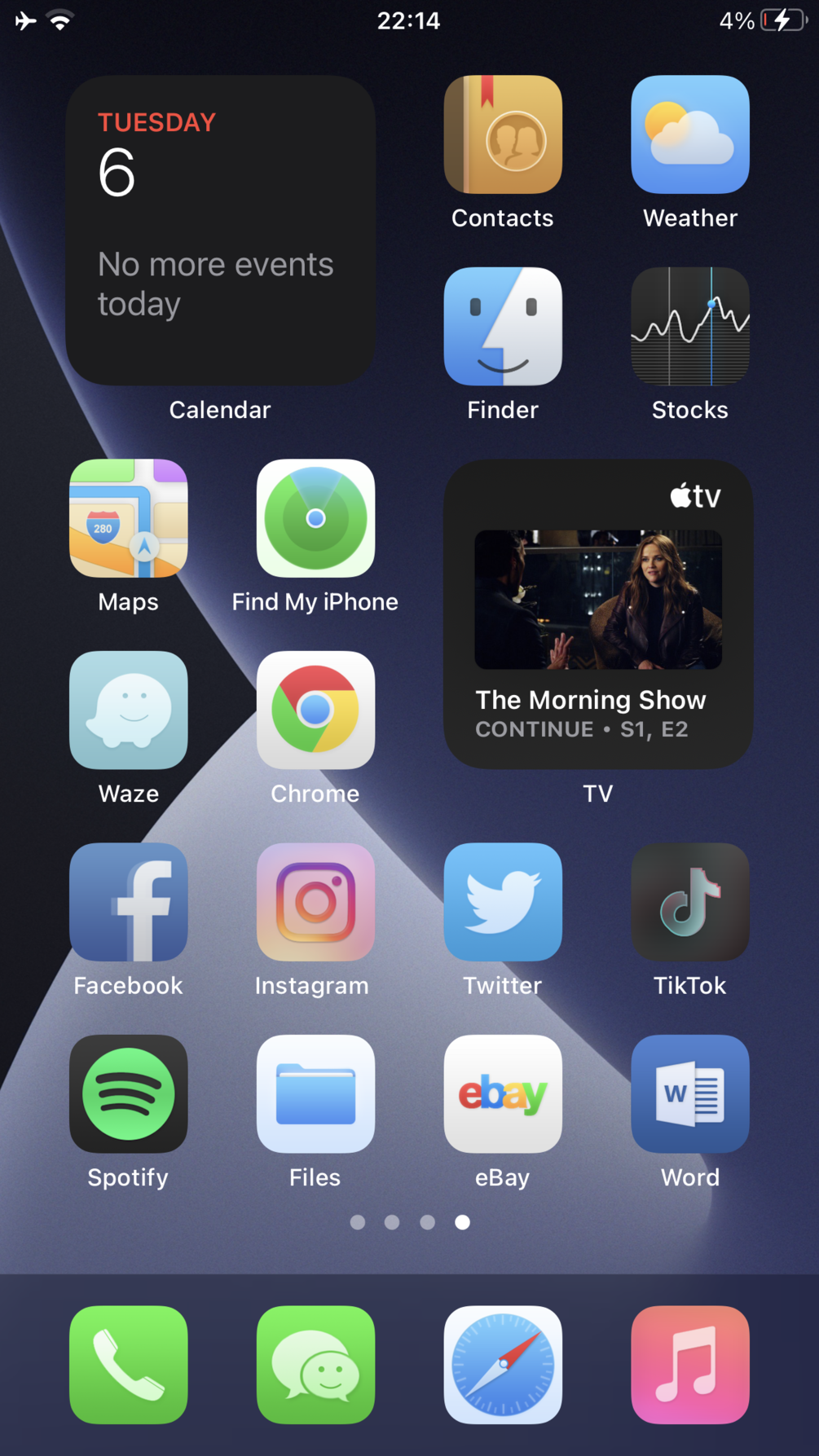
Task: Open the Files app
Action: click(315, 1093)
